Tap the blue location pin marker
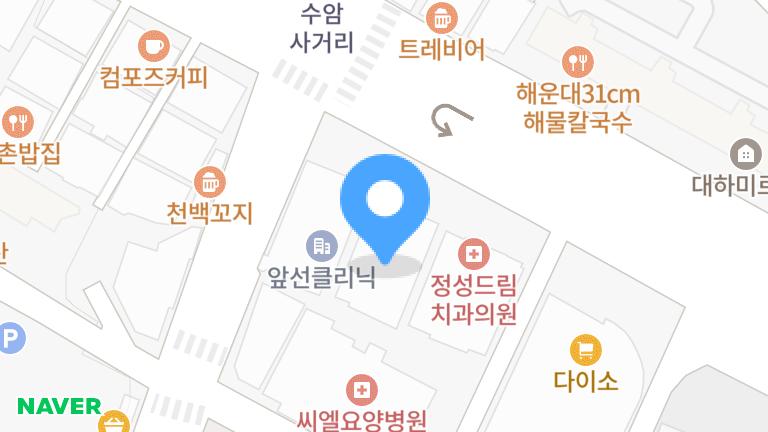768x432 pixels. pos(385,202)
